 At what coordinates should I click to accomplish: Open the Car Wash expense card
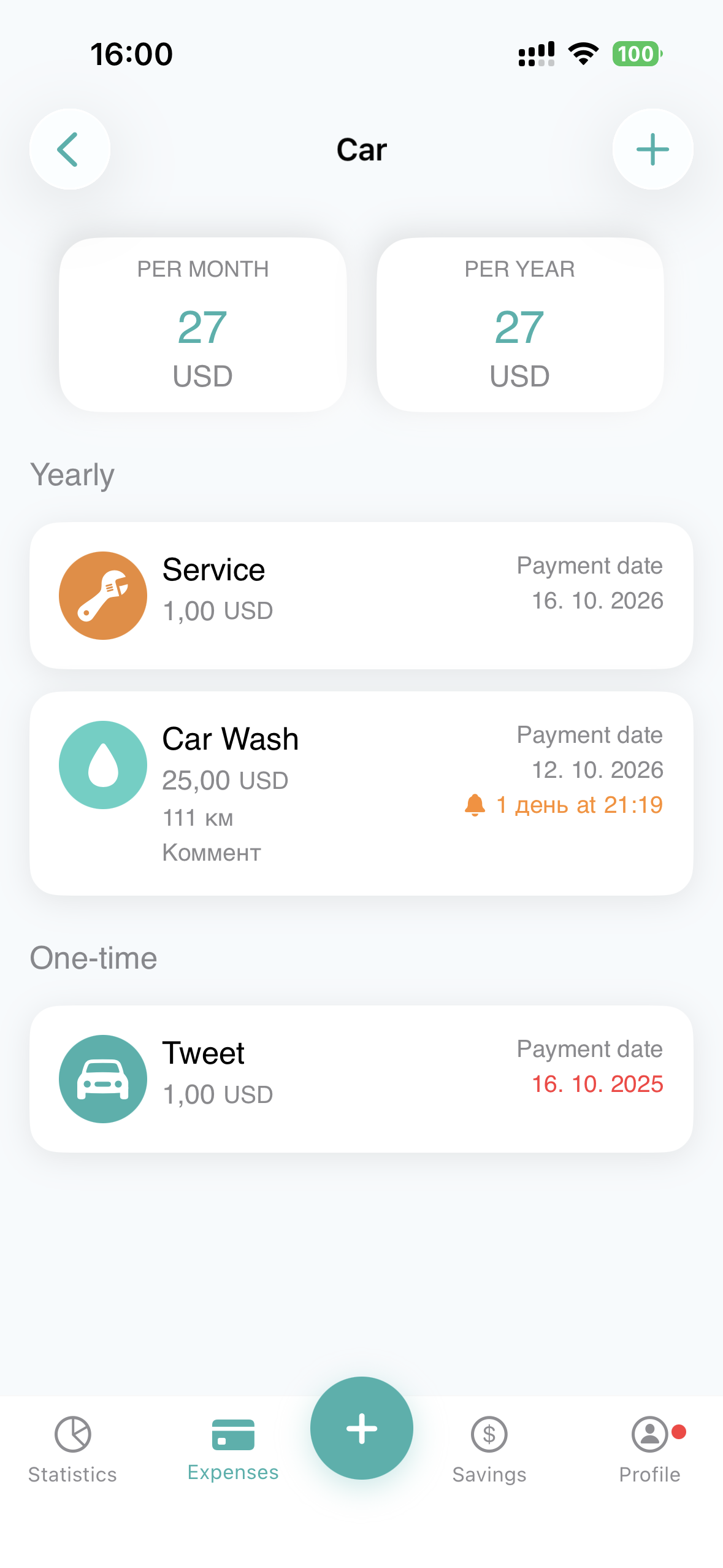pos(361,793)
